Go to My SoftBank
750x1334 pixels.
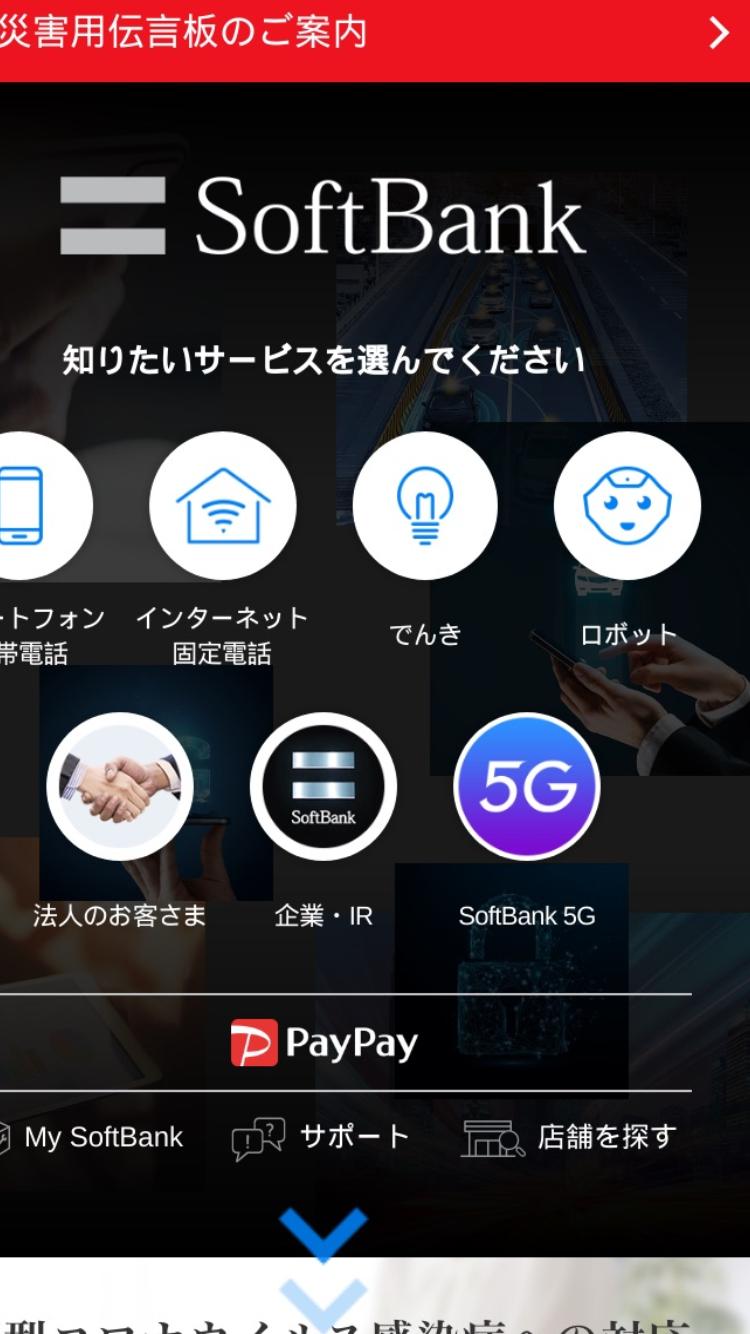point(92,1137)
